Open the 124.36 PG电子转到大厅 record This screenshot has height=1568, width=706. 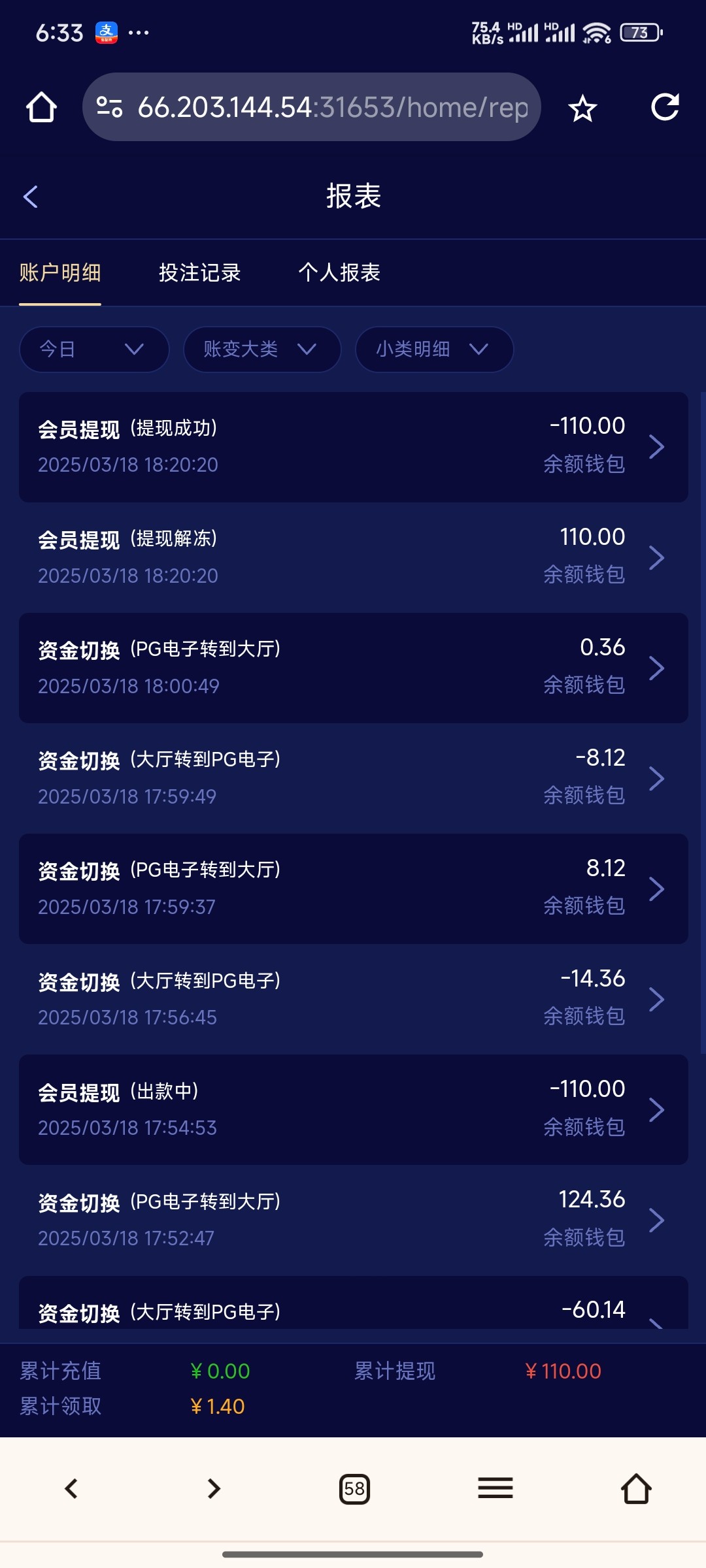click(353, 1220)
